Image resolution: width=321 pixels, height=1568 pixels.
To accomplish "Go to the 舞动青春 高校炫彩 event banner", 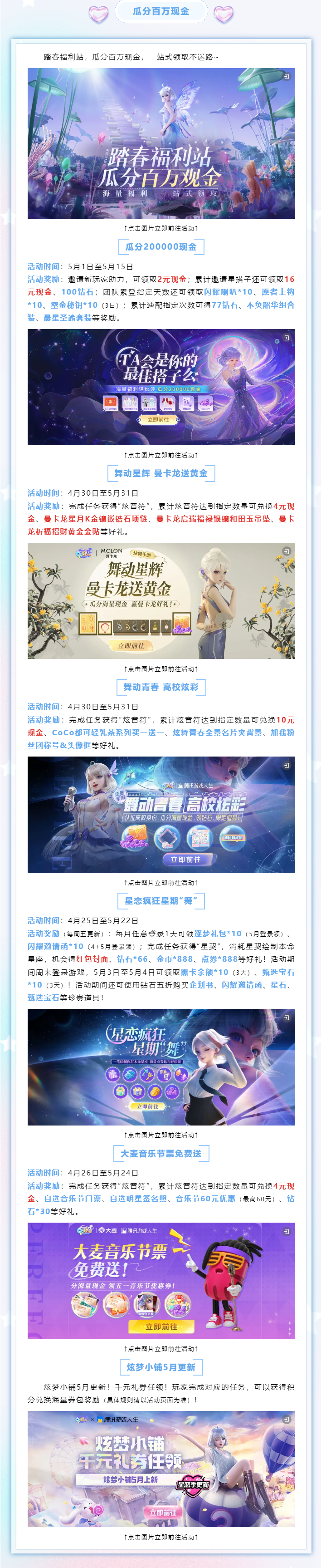I will click(x=160, y=815).
